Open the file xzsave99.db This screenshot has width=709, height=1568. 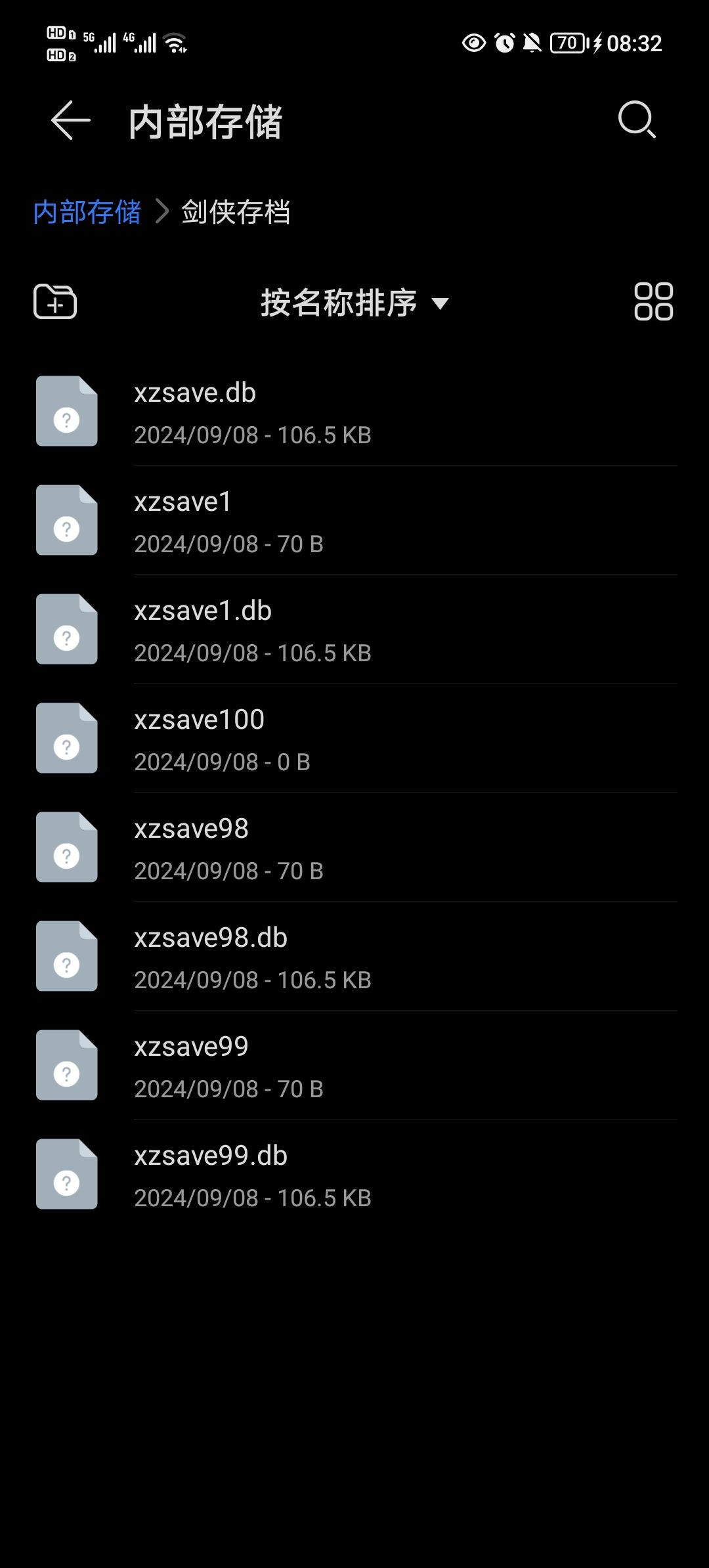pos(354,1175)
